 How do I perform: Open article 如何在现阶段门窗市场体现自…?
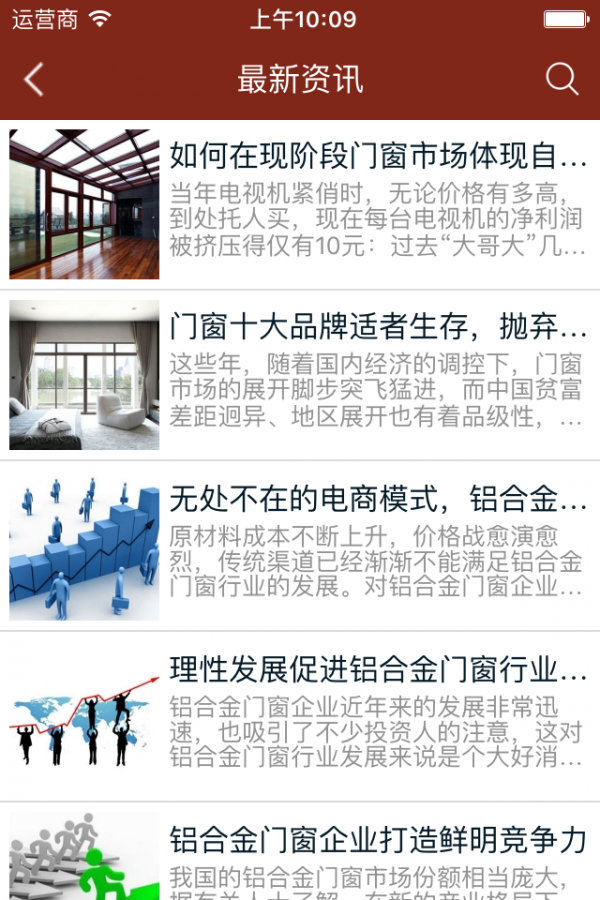tap(378, 157)
